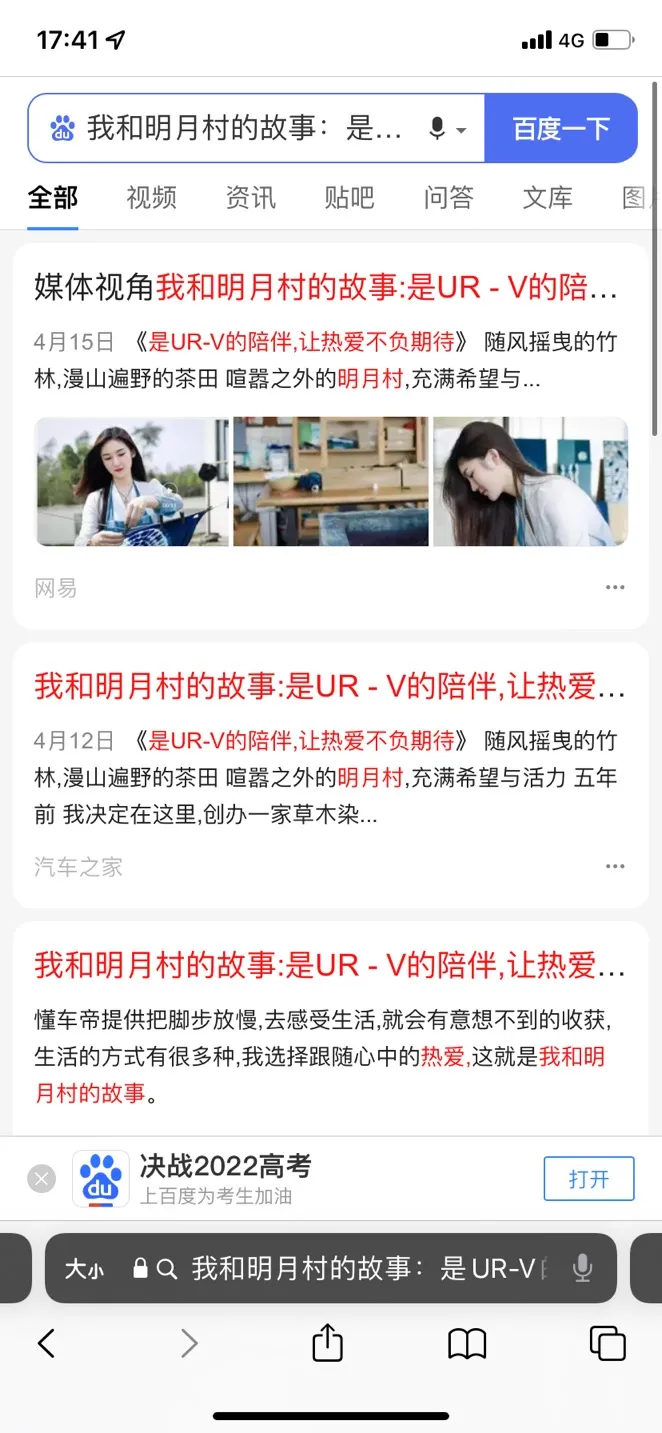Open more options for the 网易 result

coord(615,587)
